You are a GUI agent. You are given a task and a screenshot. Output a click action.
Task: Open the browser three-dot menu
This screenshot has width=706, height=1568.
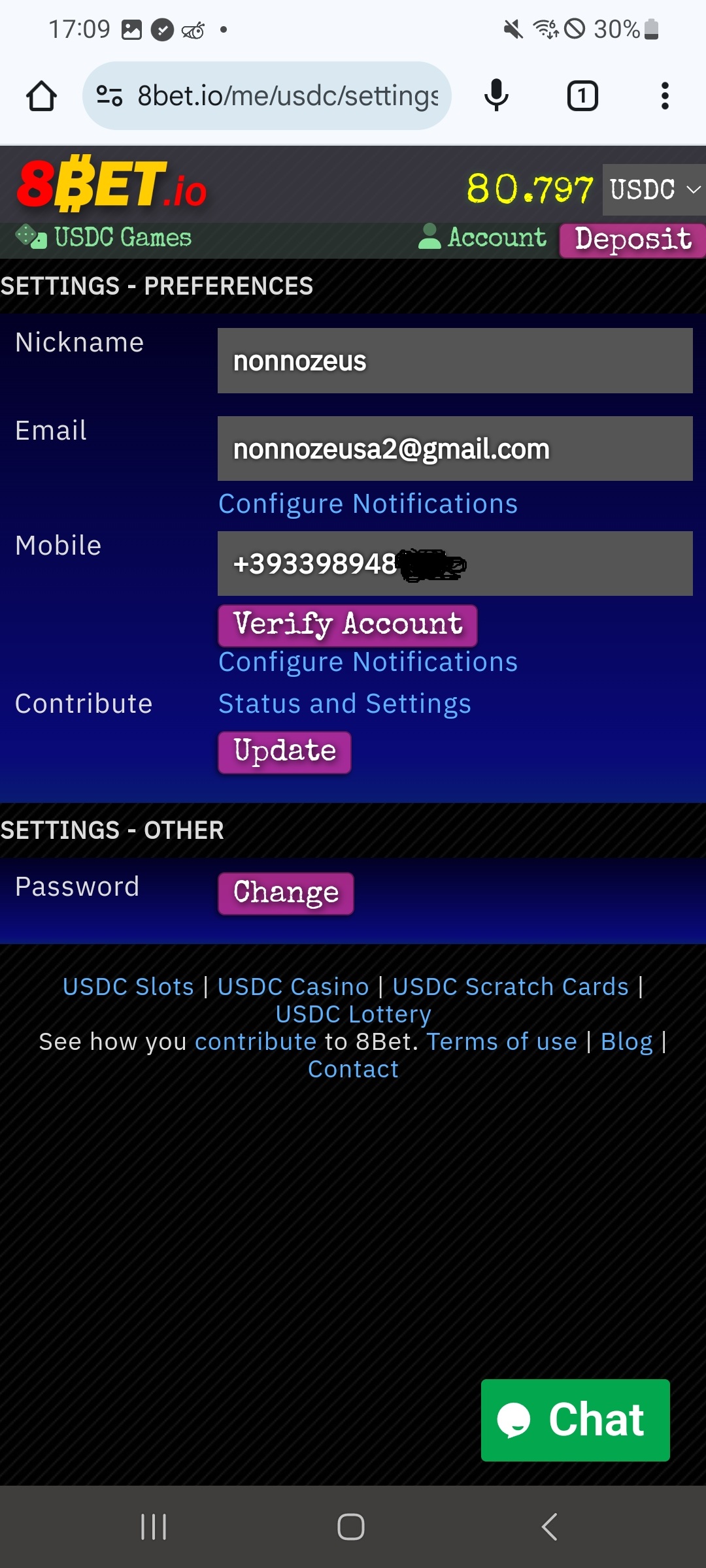coord(665,96)
